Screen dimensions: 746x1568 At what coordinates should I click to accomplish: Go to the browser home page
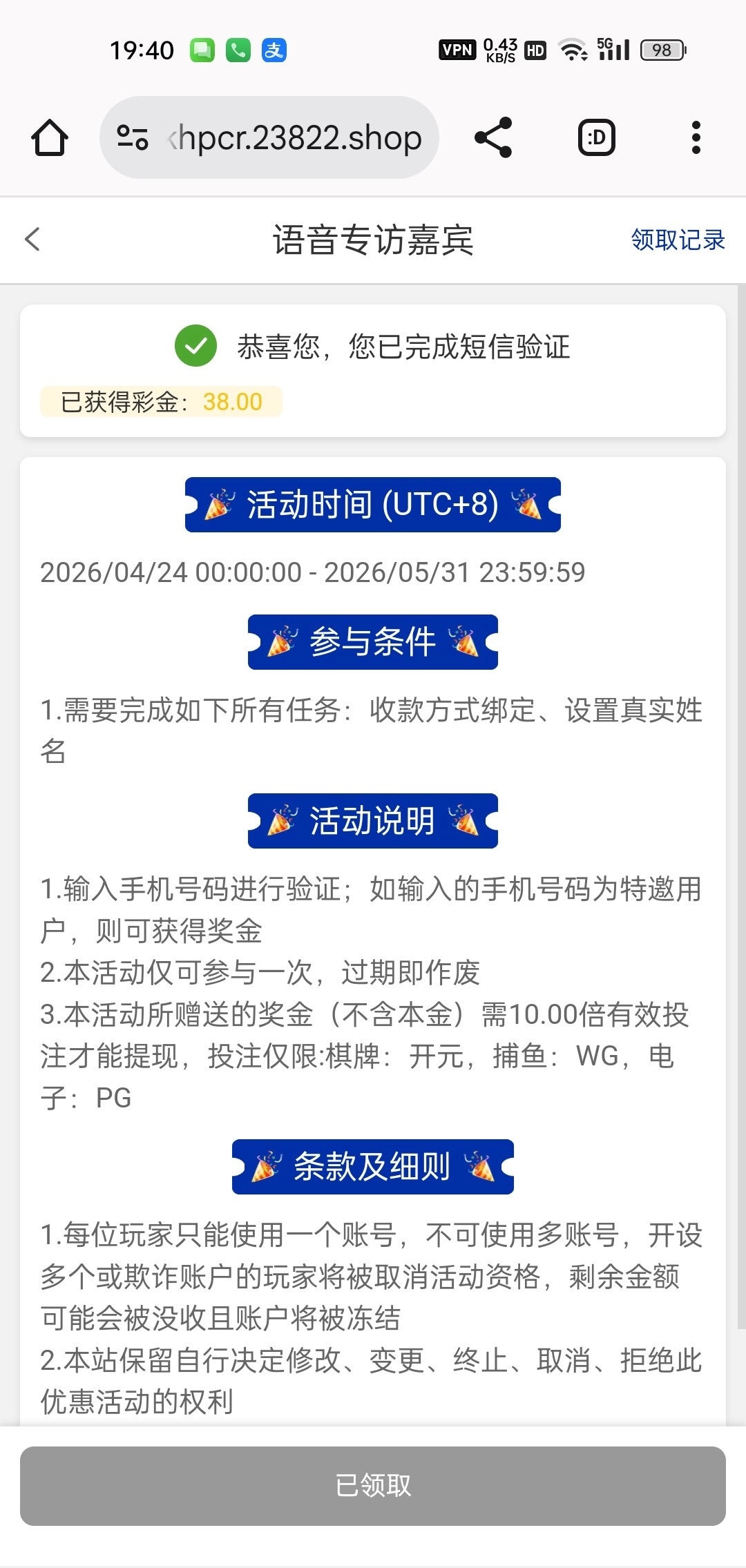pos(50,137)
